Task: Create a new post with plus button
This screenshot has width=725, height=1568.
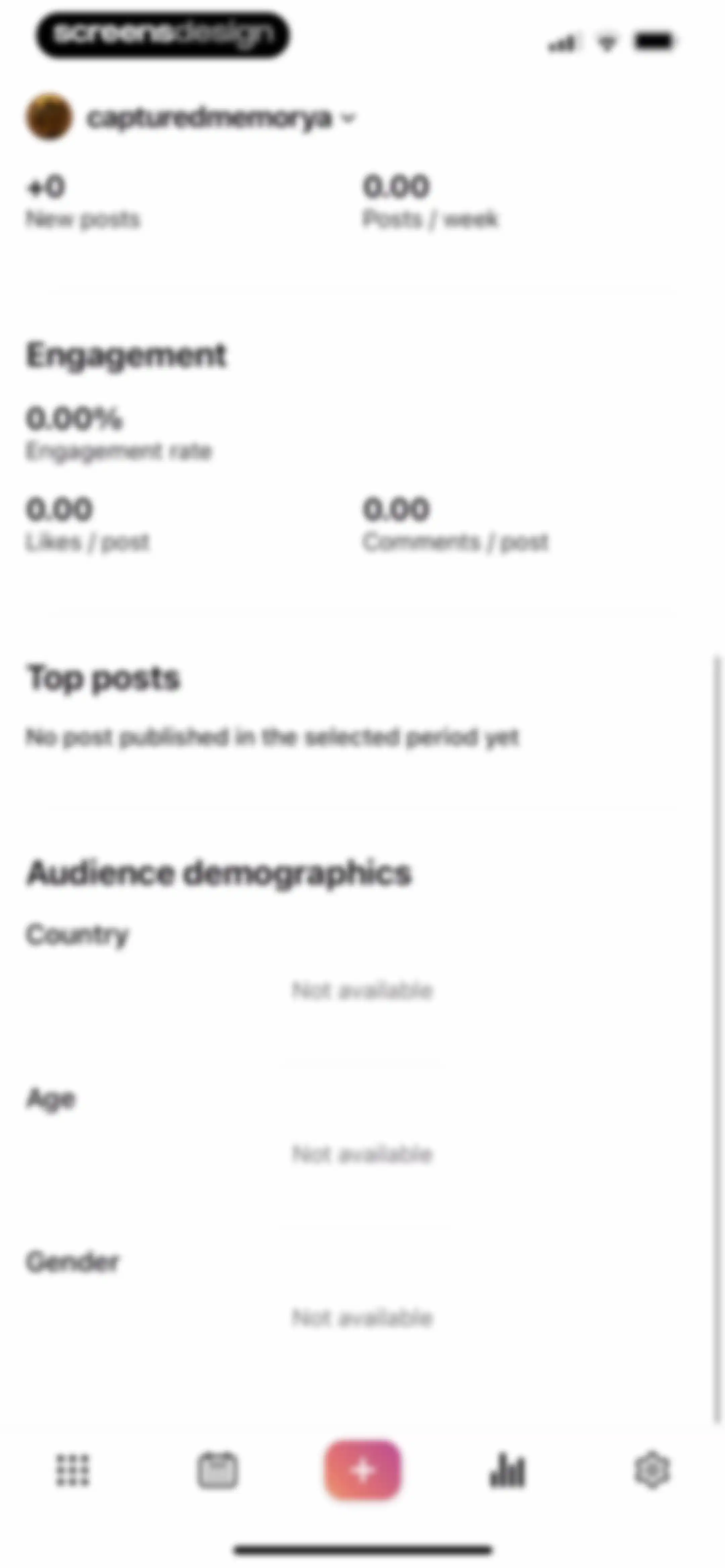Action: click(x=363, y=1470)
